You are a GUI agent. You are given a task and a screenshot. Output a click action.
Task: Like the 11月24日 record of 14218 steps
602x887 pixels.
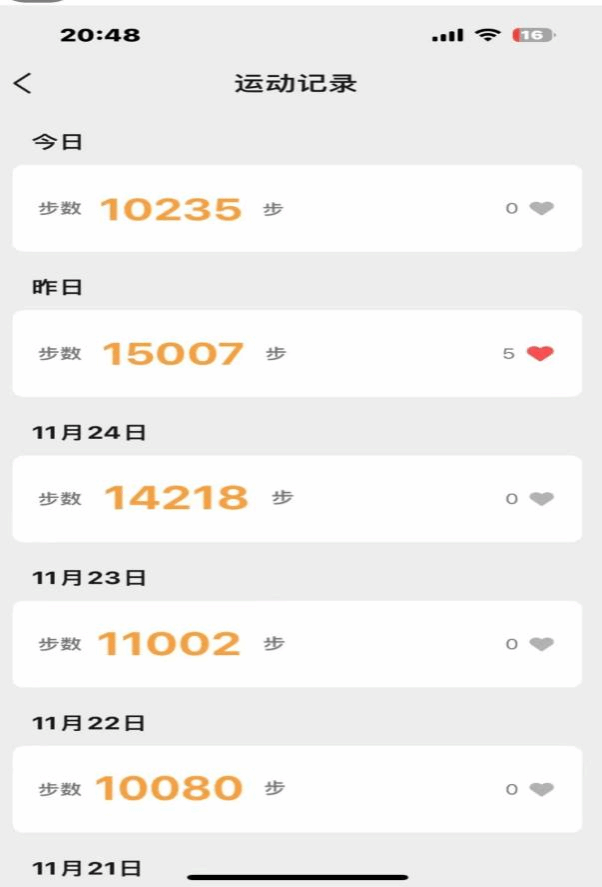(541, 498)
